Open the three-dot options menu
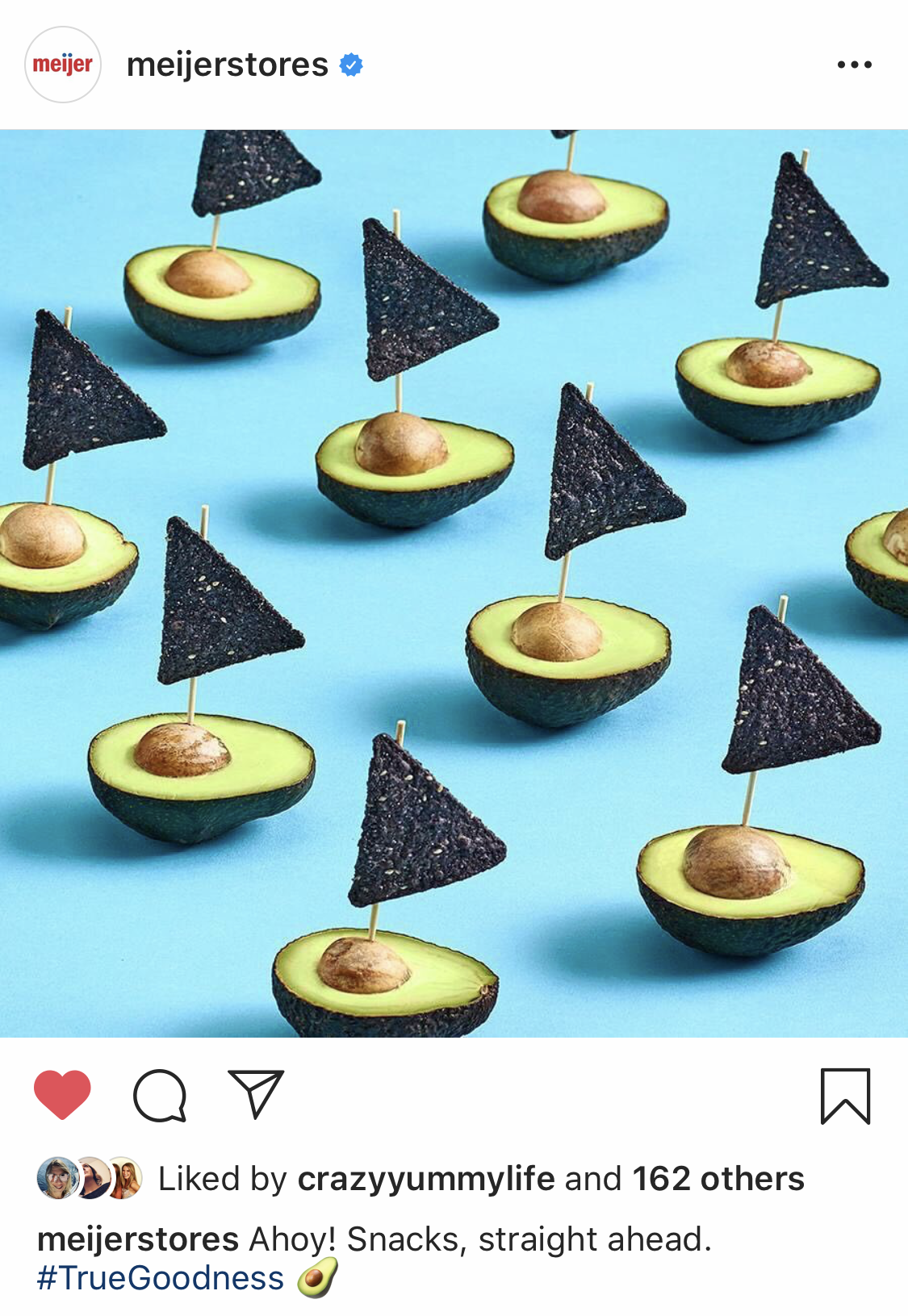The height and width of the screenshot is (1316, 908). (x=854, y=65)
